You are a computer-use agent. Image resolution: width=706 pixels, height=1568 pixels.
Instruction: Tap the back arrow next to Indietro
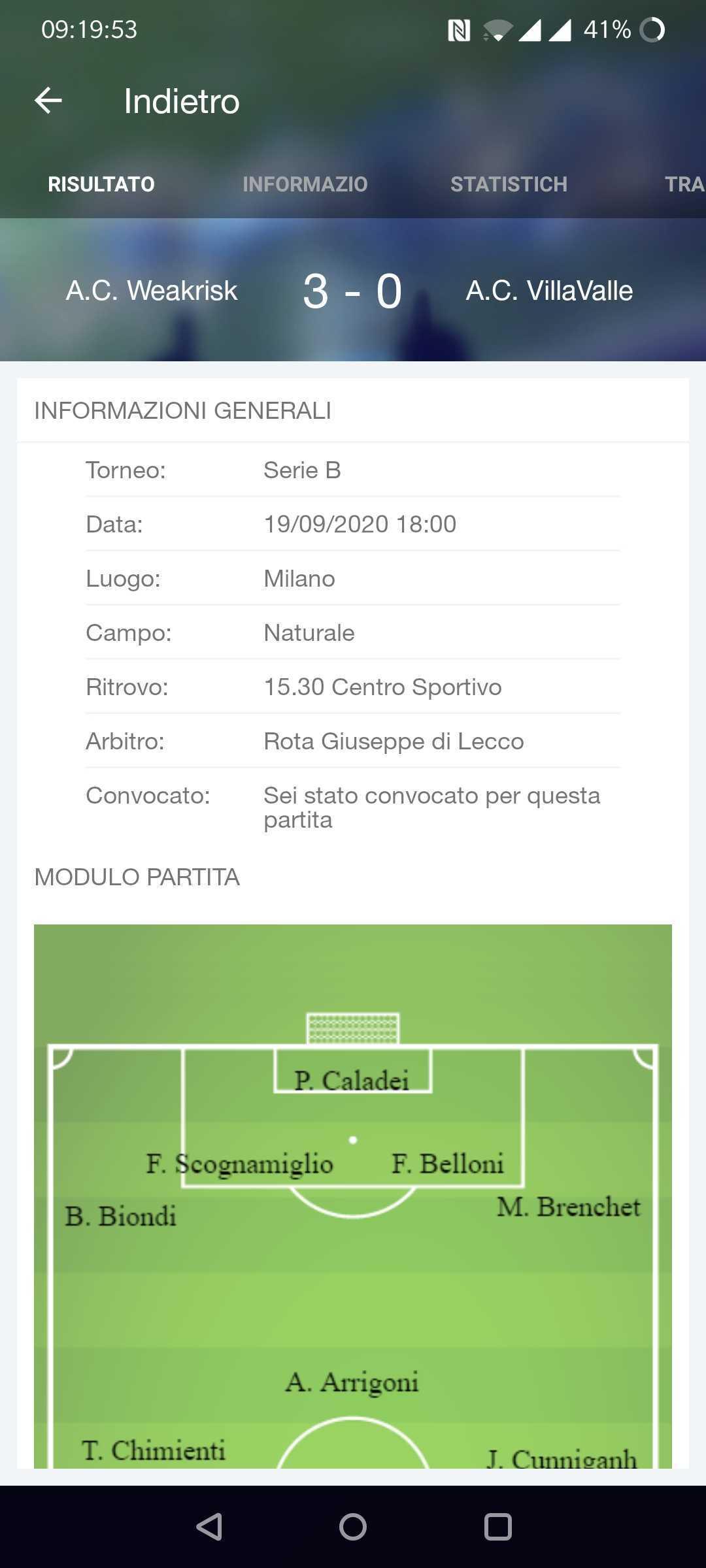pos(48,101)
